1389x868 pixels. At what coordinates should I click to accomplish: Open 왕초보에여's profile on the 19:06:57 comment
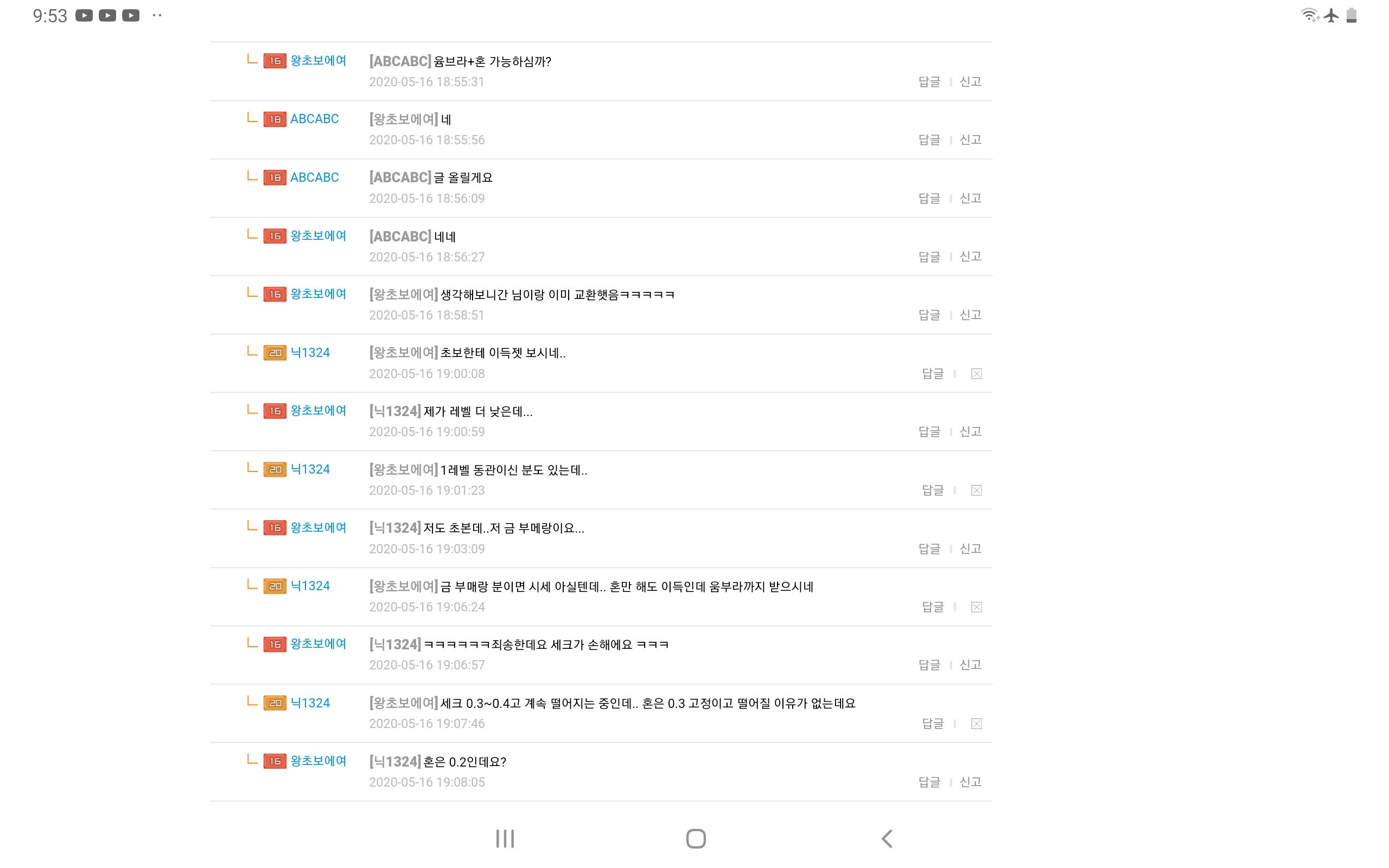318,644
